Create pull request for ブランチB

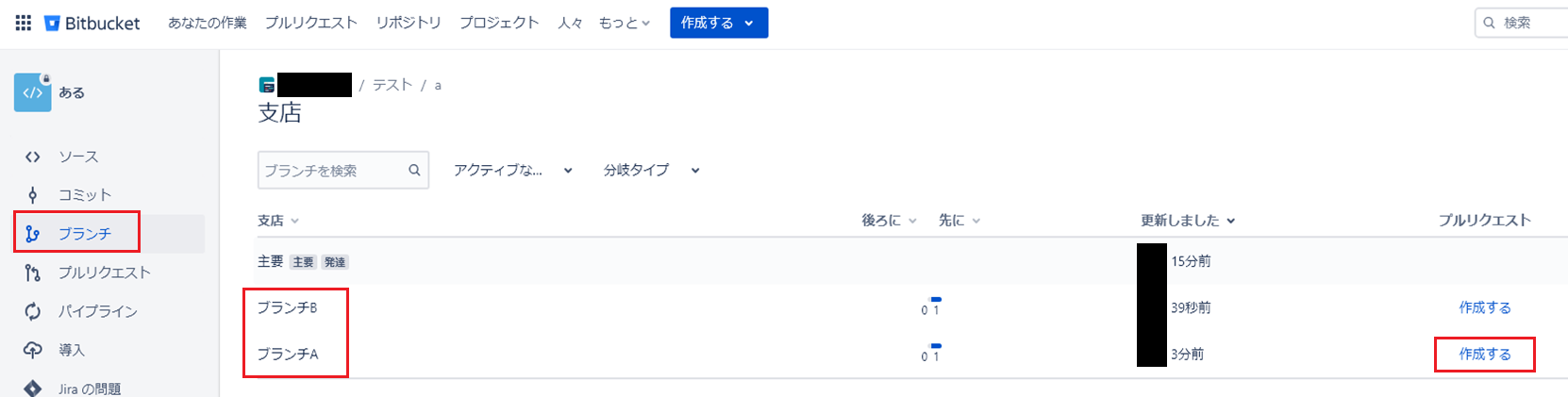coord(1484,307)
